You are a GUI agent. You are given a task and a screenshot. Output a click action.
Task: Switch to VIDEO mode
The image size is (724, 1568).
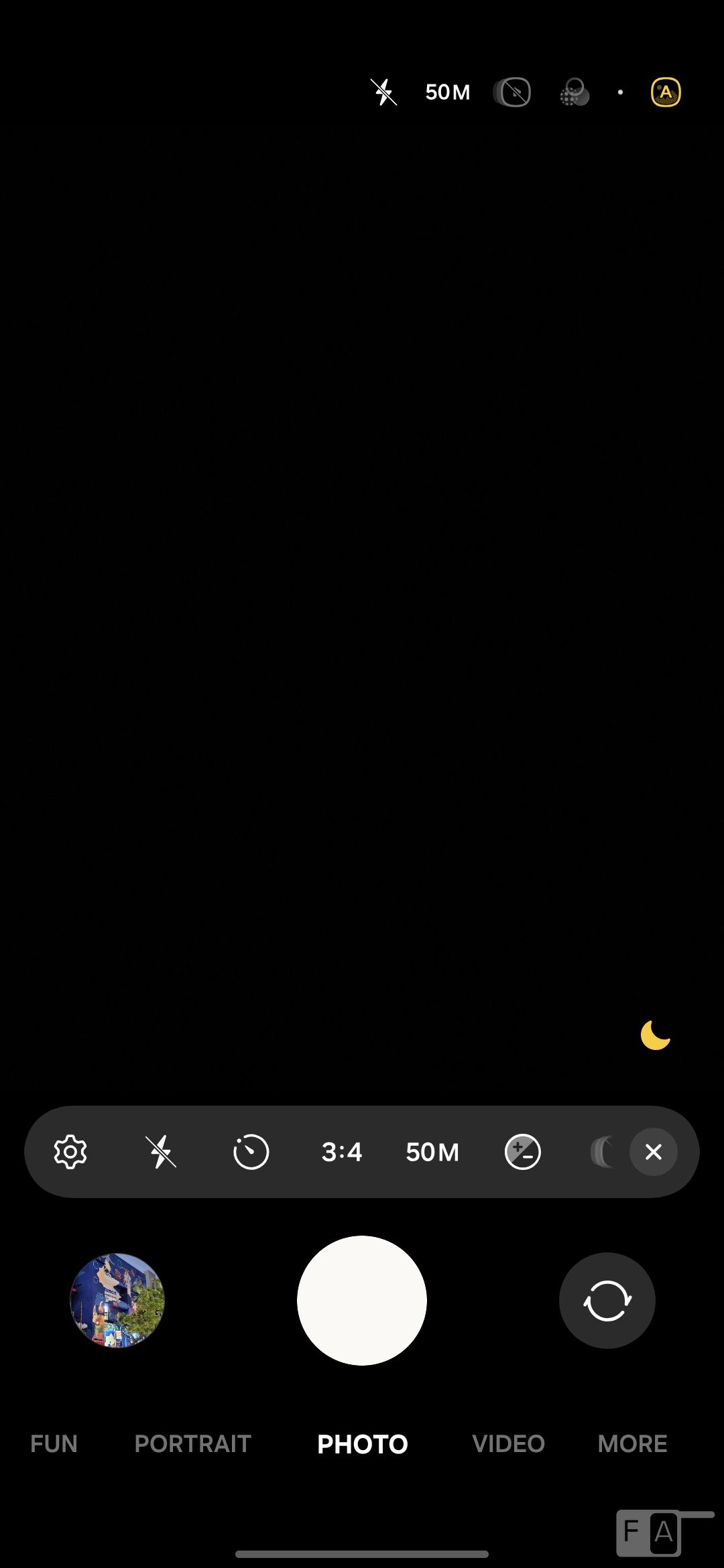pos(508,1444)
